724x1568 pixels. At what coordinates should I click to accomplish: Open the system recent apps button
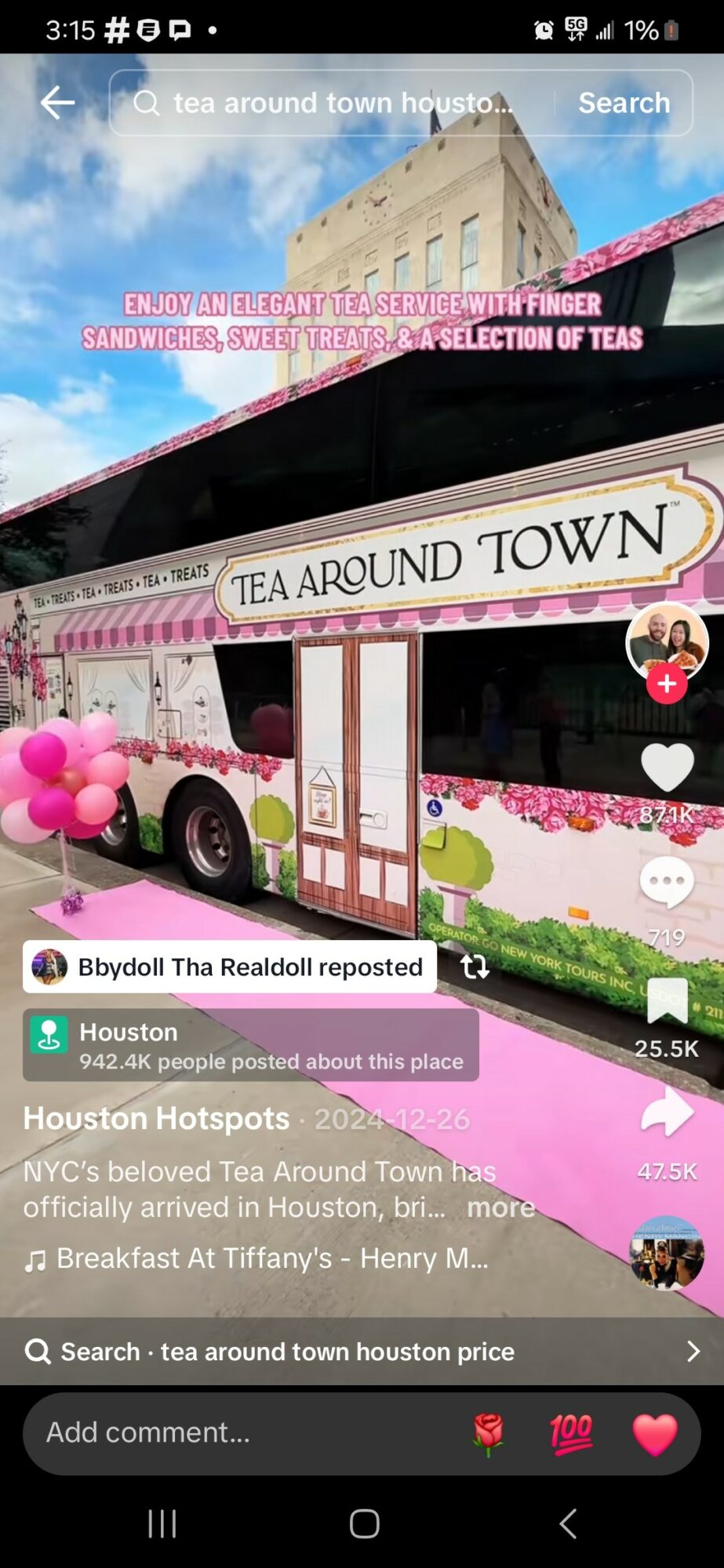click(x=162, y=1524)
